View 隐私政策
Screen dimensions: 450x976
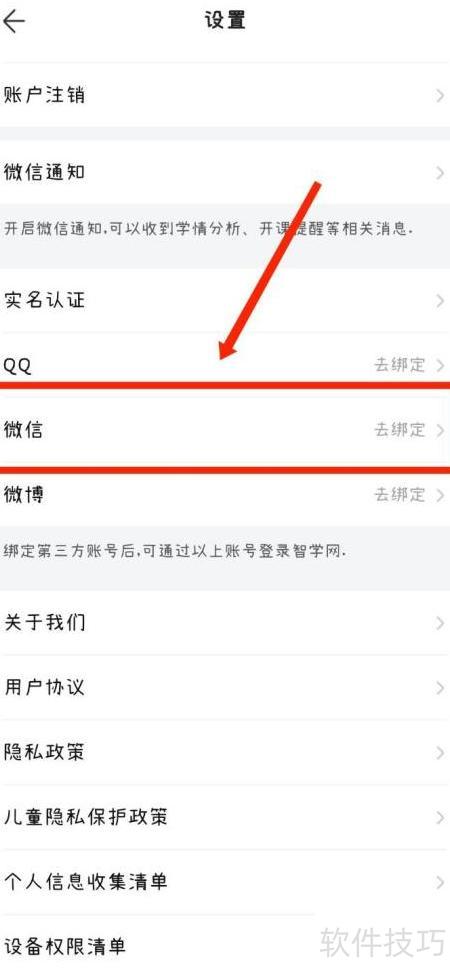[x=225, y=753]
